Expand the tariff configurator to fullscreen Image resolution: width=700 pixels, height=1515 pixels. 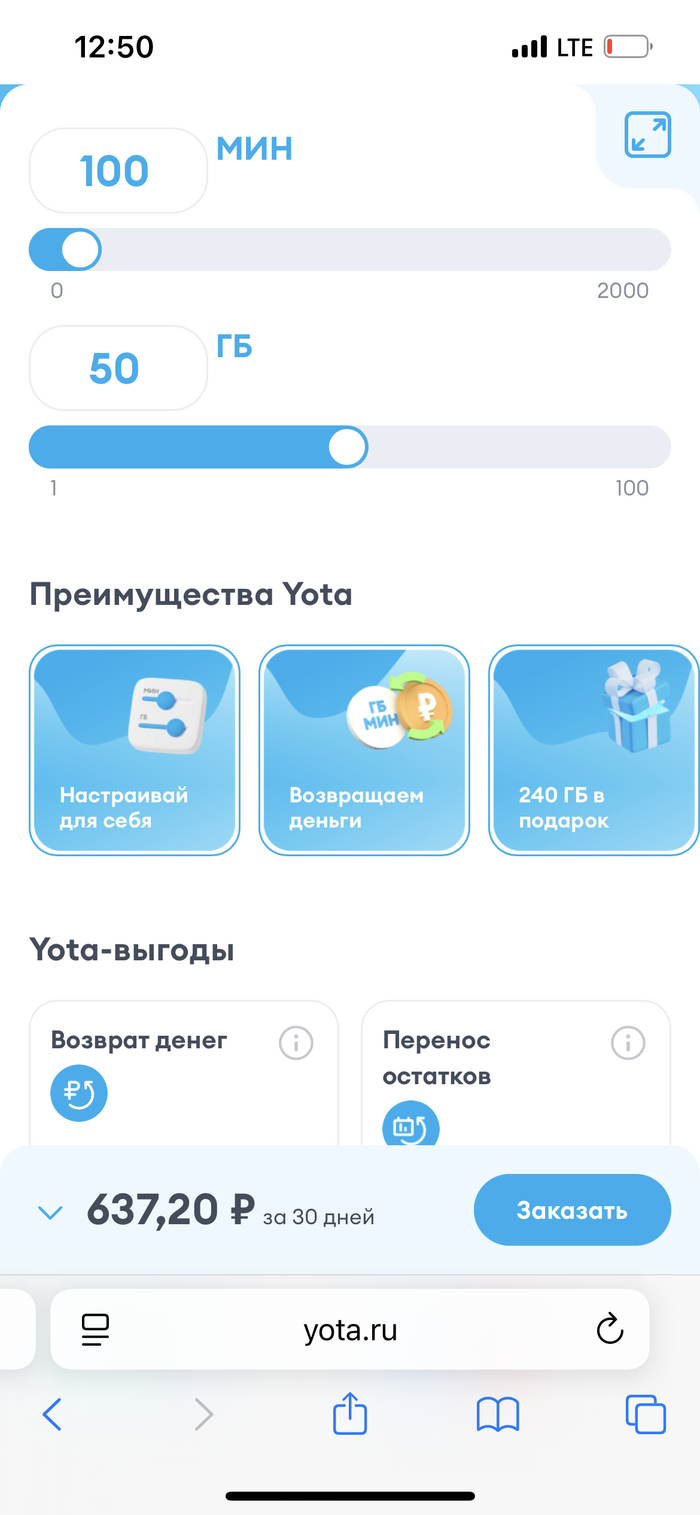pyautogui.click(x=648, y=135)
